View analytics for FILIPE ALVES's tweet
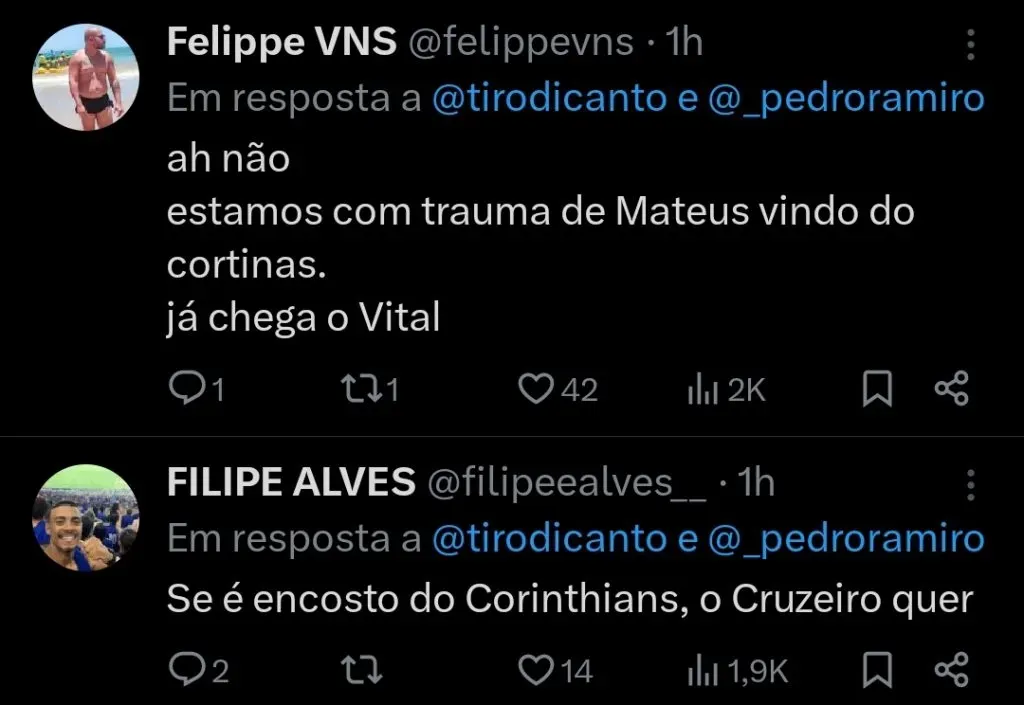 (x=702, y=671)
